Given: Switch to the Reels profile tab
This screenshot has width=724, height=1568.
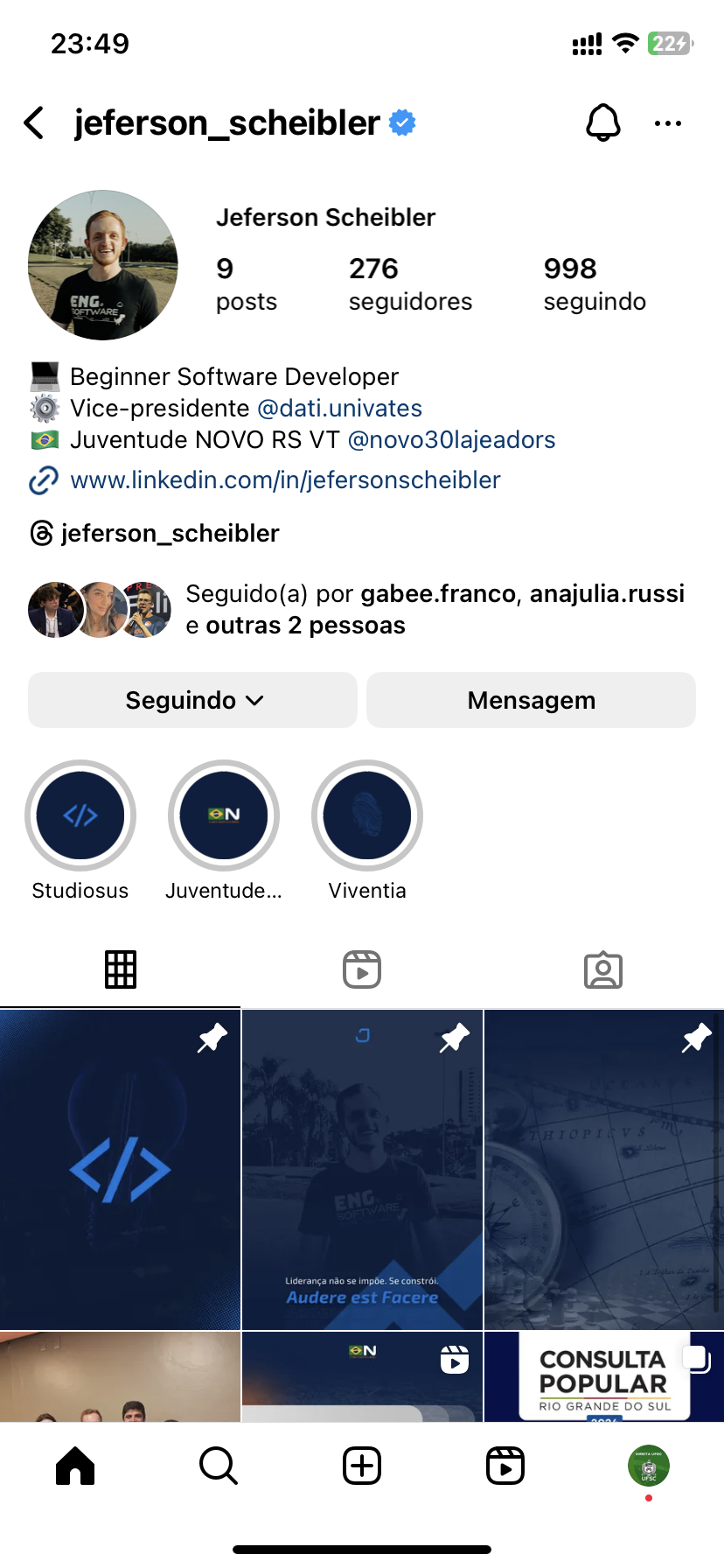Looking at the screenshot, I should click(362, 969).
